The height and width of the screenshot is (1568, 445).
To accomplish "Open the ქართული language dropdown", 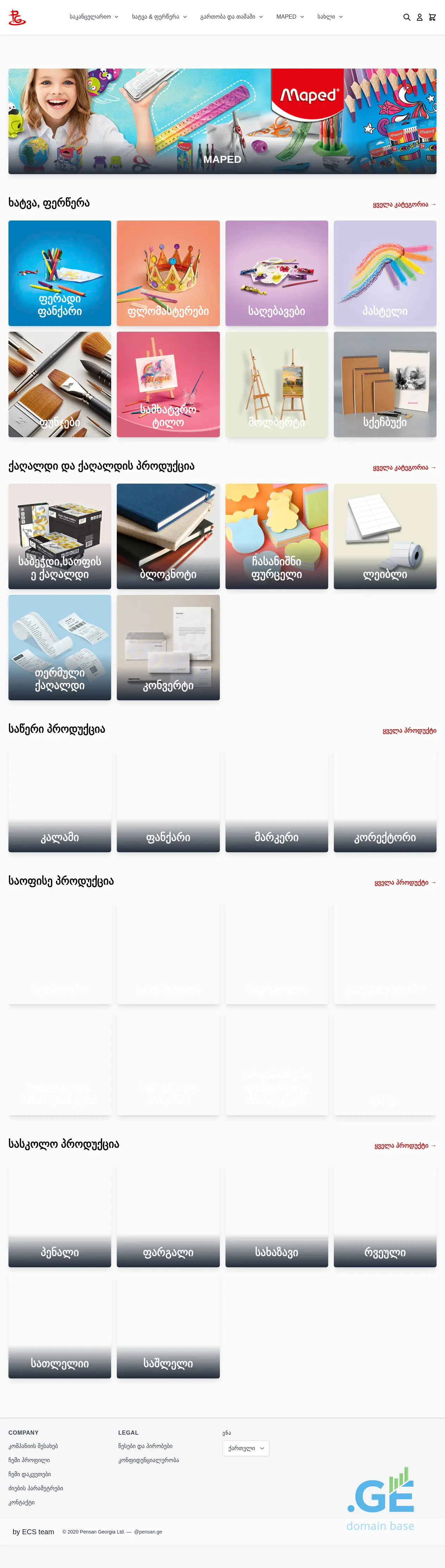I will click(x=246, y=1448).
